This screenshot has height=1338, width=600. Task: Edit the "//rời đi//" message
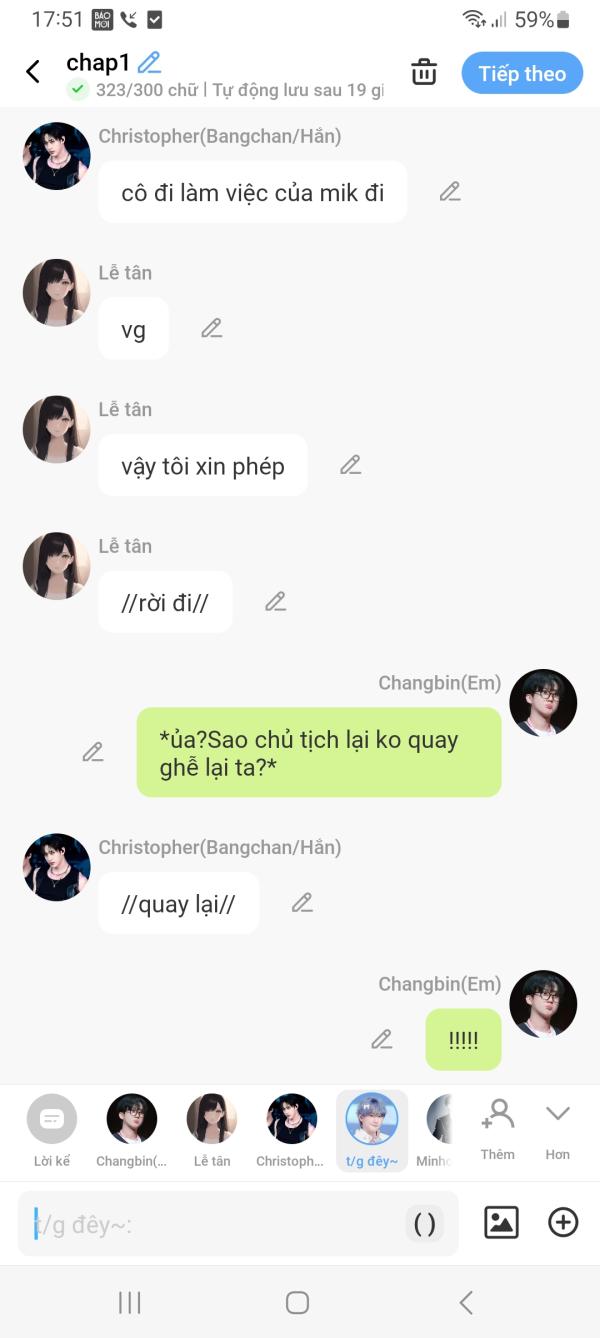coord(275,602)
